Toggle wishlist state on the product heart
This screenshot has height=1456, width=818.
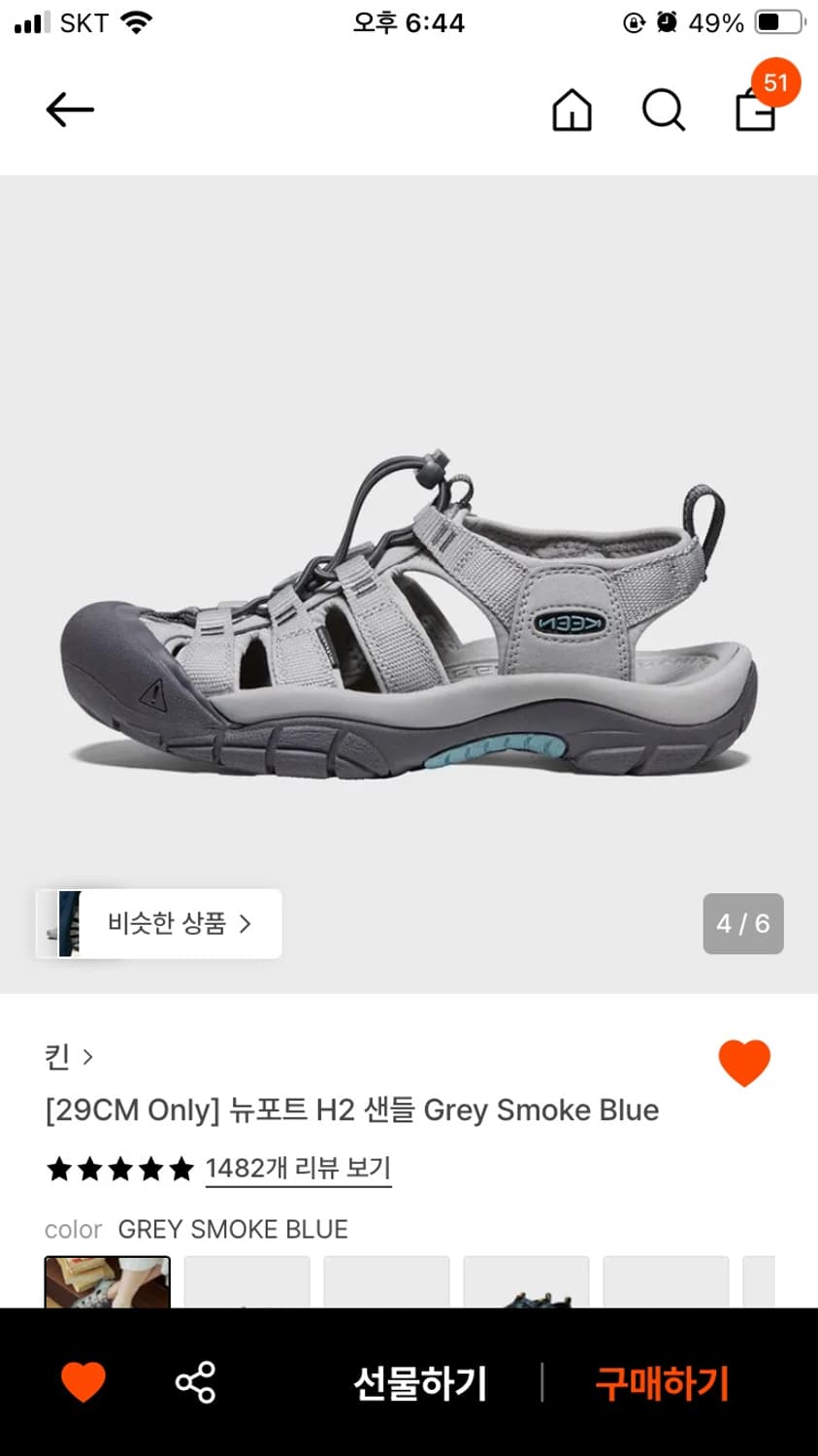(744, 1062)
